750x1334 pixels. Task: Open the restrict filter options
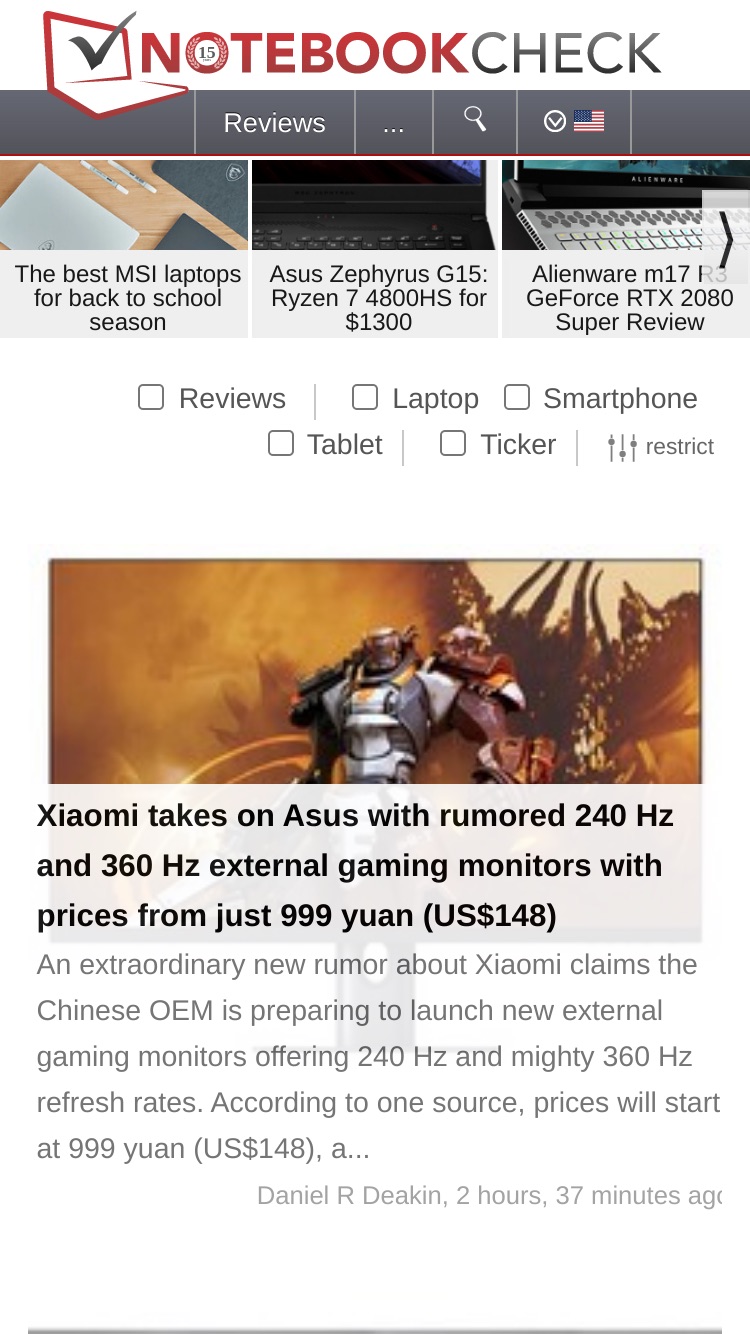(661, 447)
